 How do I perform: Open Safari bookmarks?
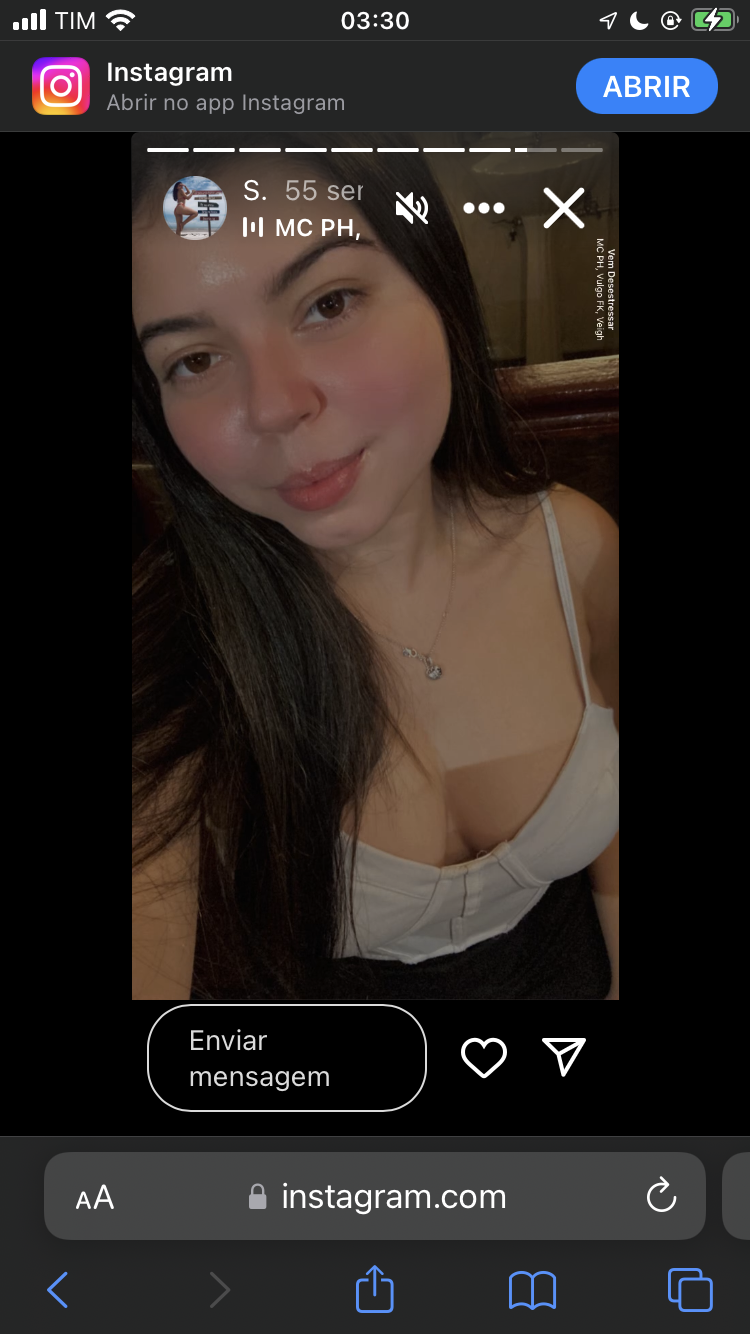[x=532, y=1290]
